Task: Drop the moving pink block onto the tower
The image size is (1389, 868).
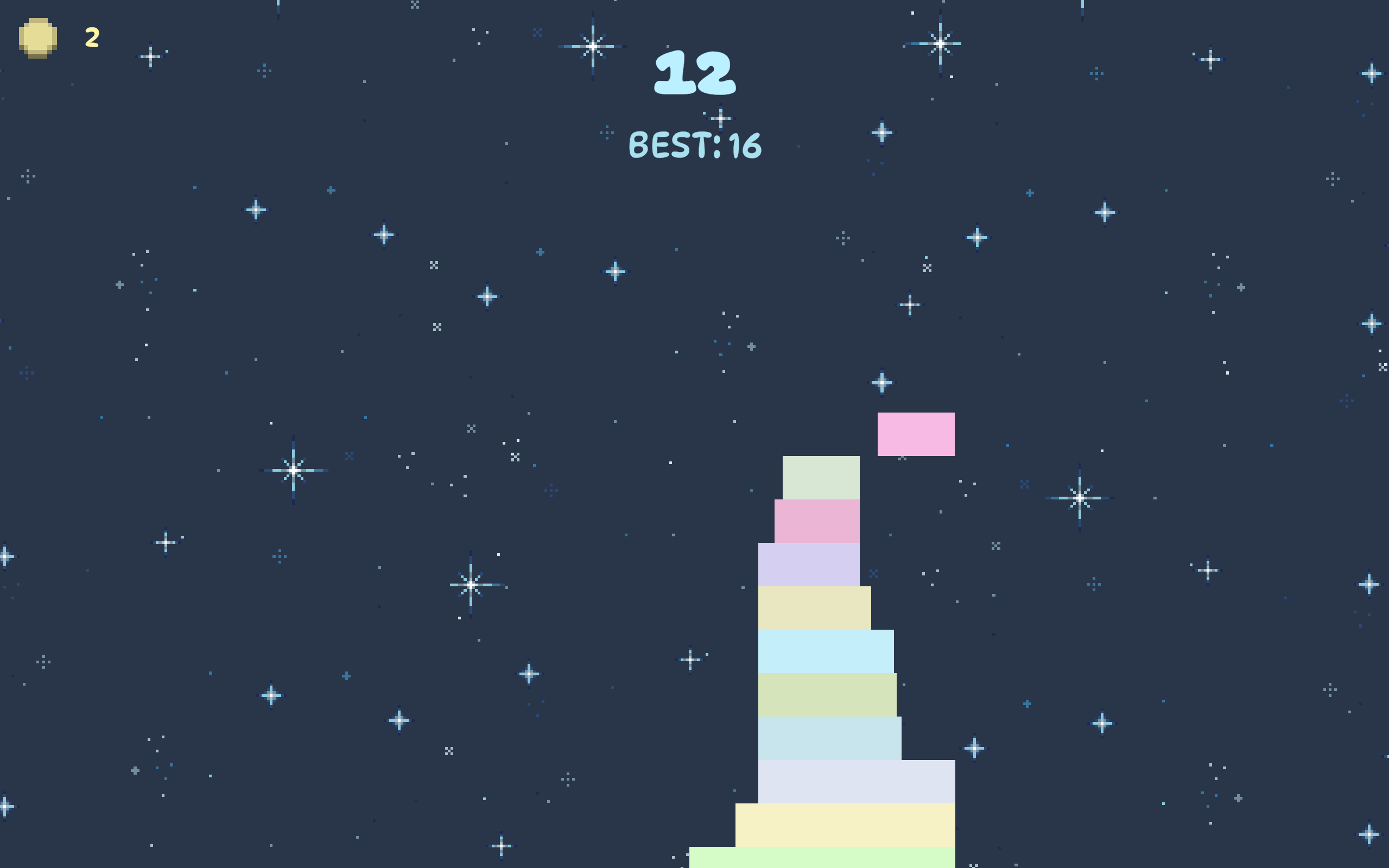Action: [916, 434]
